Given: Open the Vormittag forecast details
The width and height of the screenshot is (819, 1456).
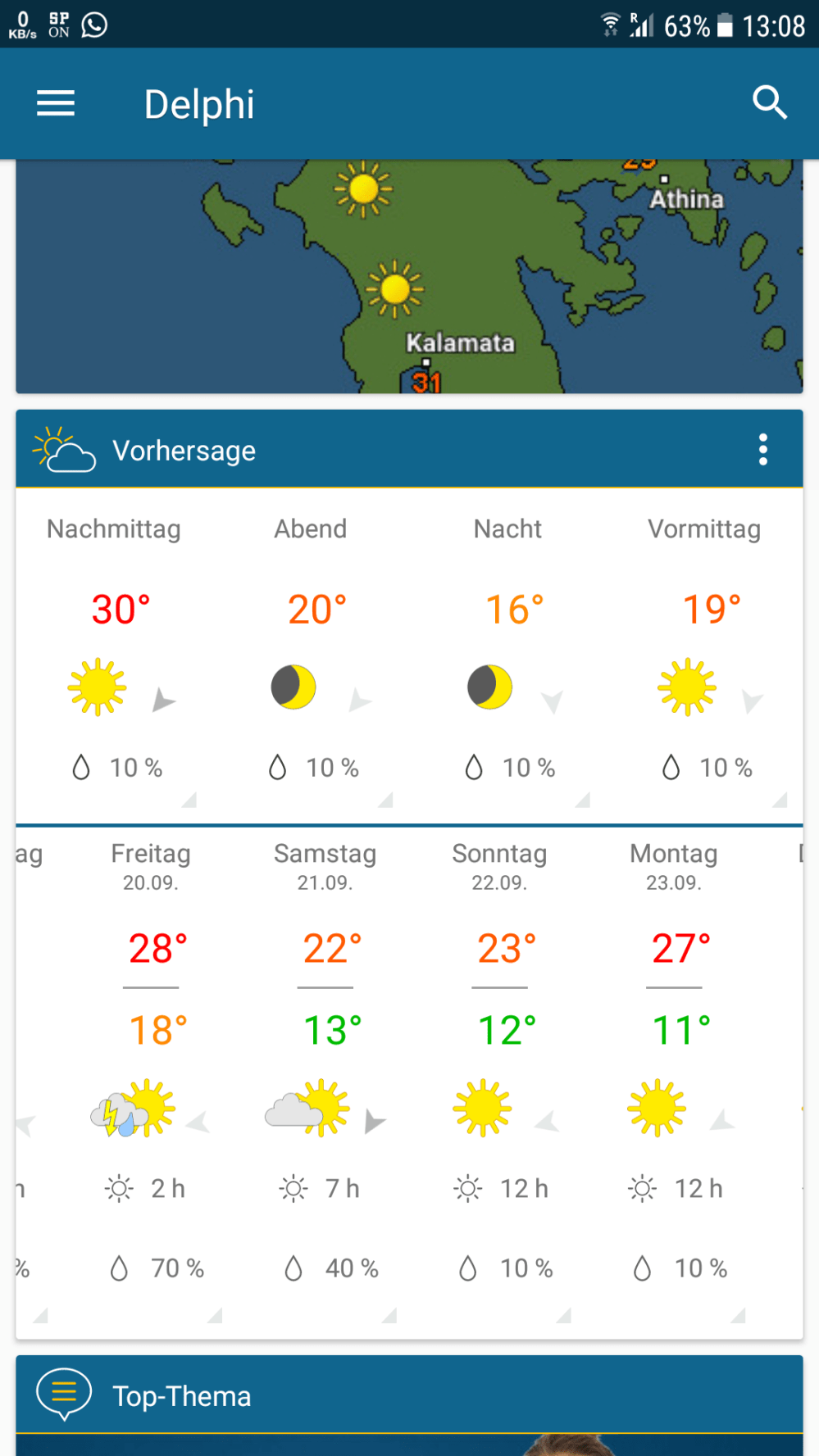Looking at the screenshot, I should (704, 655).
